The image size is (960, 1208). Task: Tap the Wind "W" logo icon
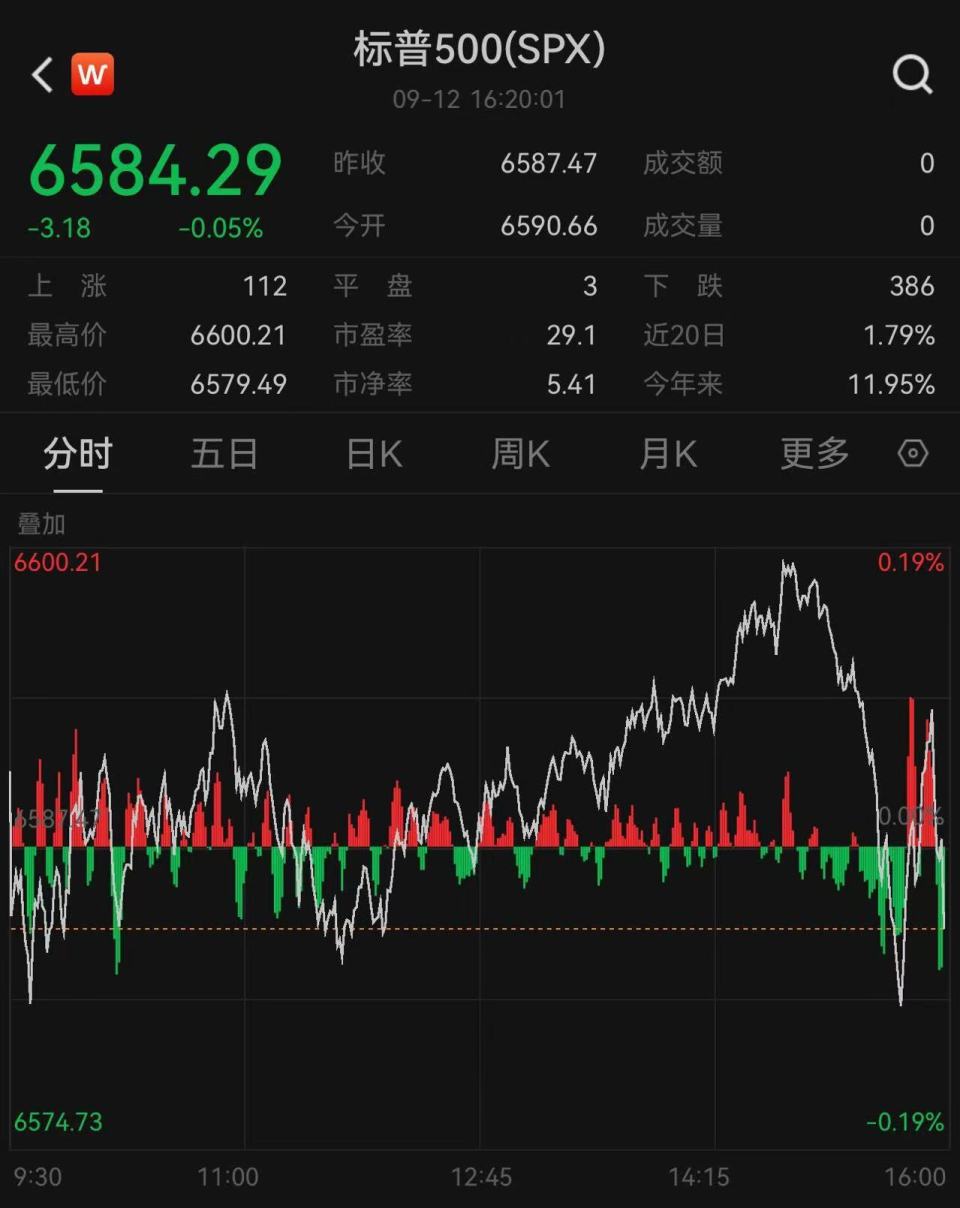point(92,73)
